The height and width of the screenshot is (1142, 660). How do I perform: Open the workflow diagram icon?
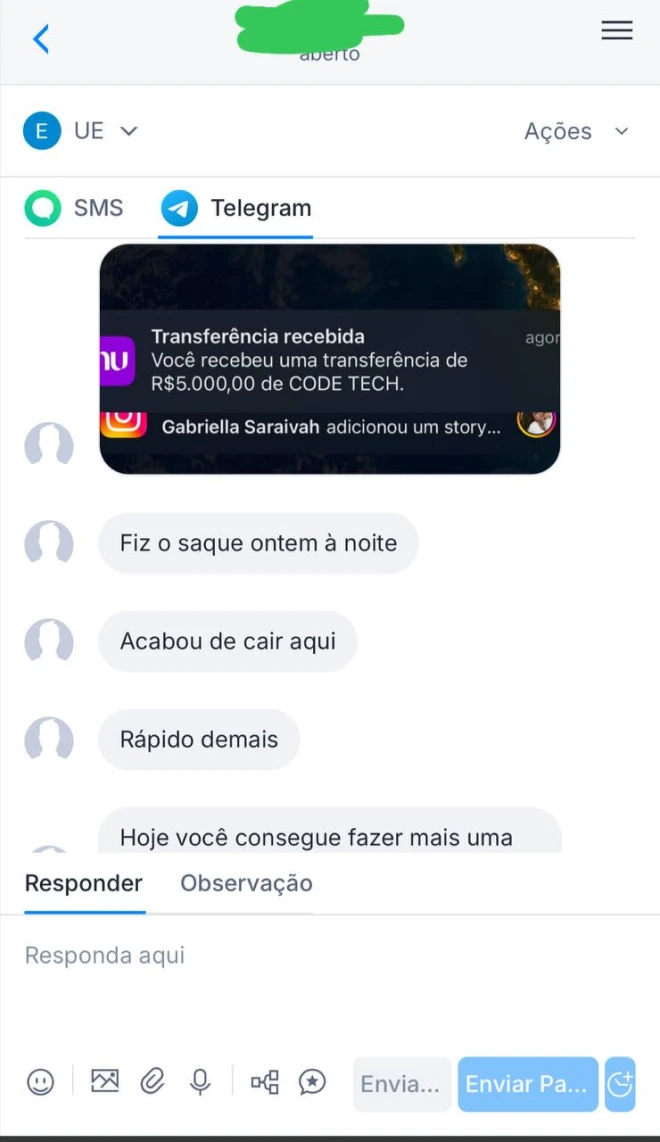point(265,1081)
